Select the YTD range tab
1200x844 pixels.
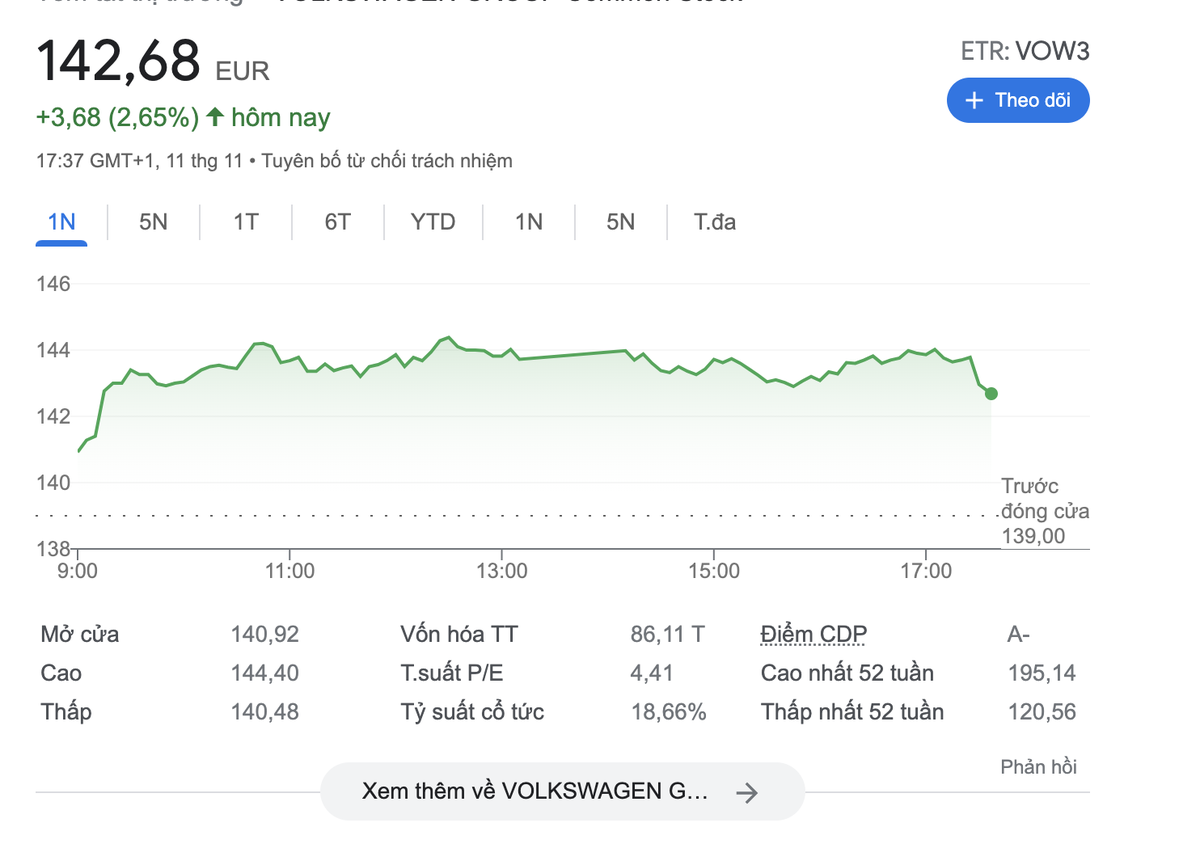click(x=433, y=222)
